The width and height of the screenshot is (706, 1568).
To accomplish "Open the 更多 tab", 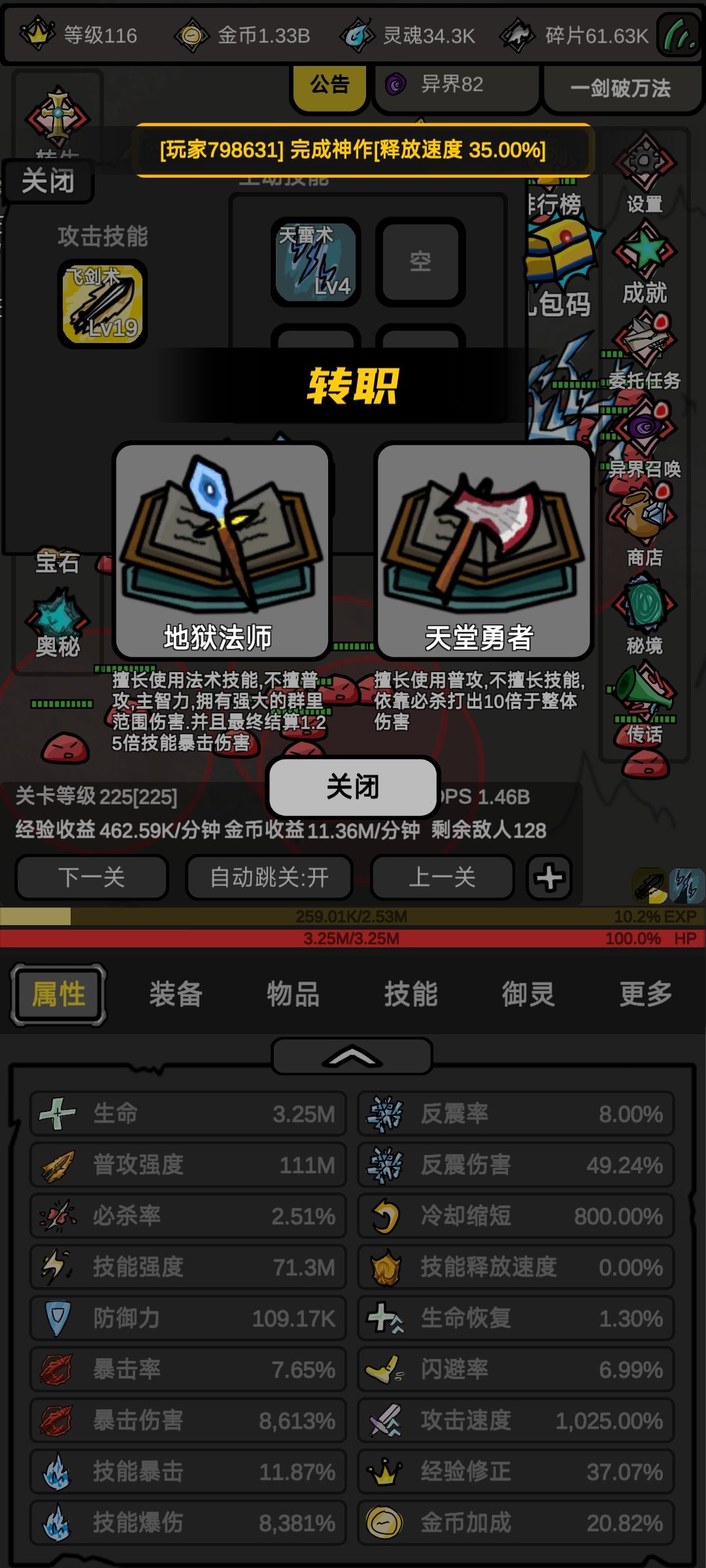I will (647, 994).
